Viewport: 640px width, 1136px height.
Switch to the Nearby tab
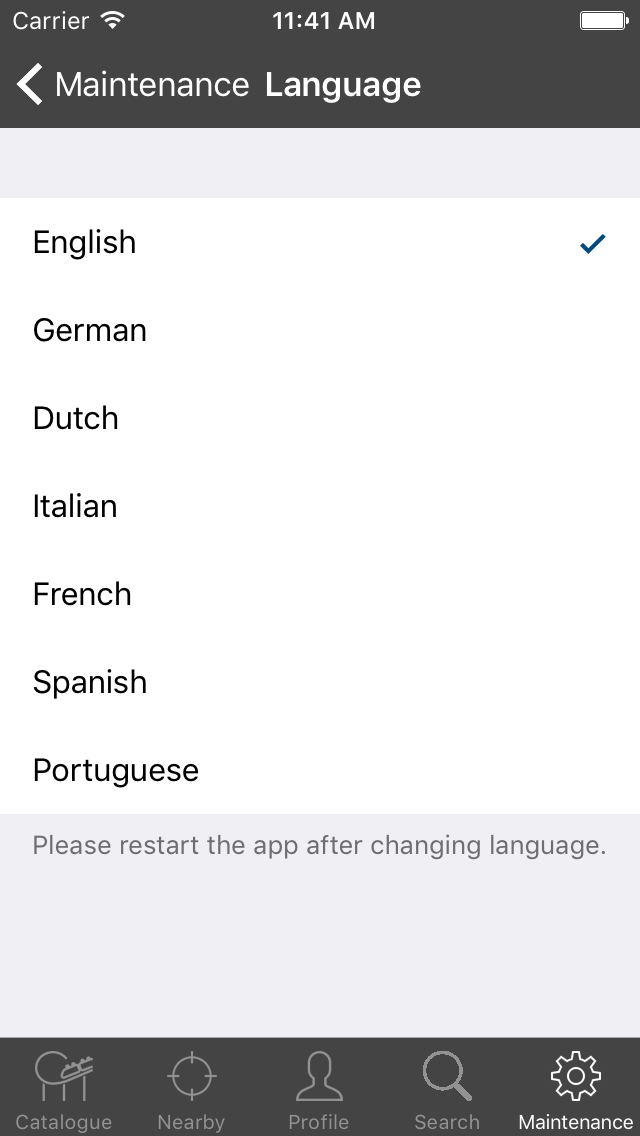click(191, 1088)
